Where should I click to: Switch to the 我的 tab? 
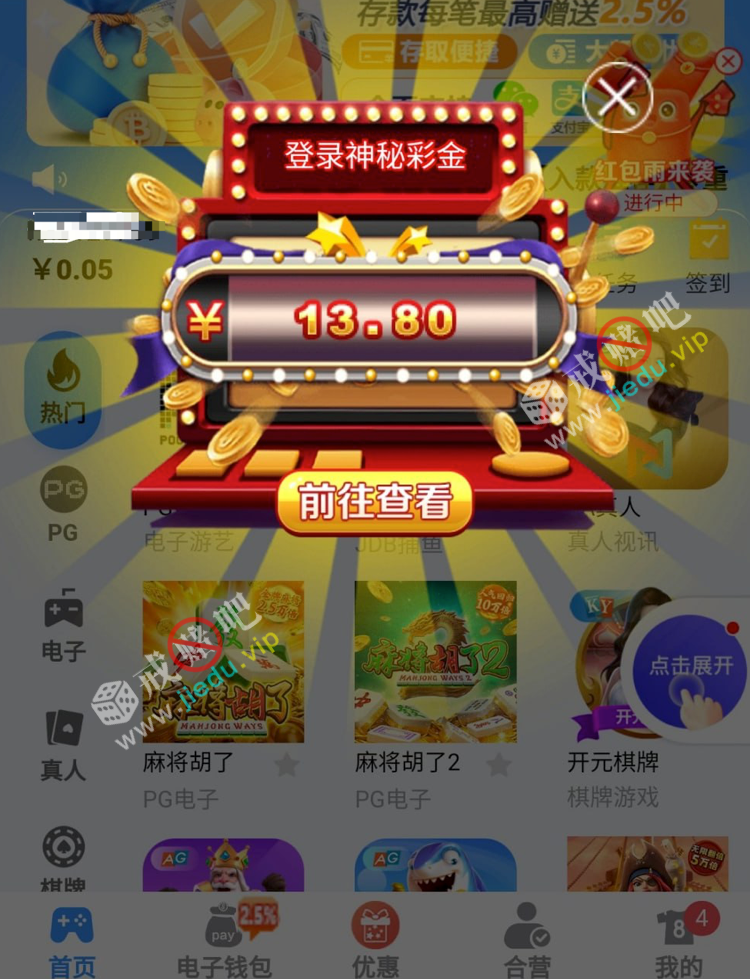(679, 940)
